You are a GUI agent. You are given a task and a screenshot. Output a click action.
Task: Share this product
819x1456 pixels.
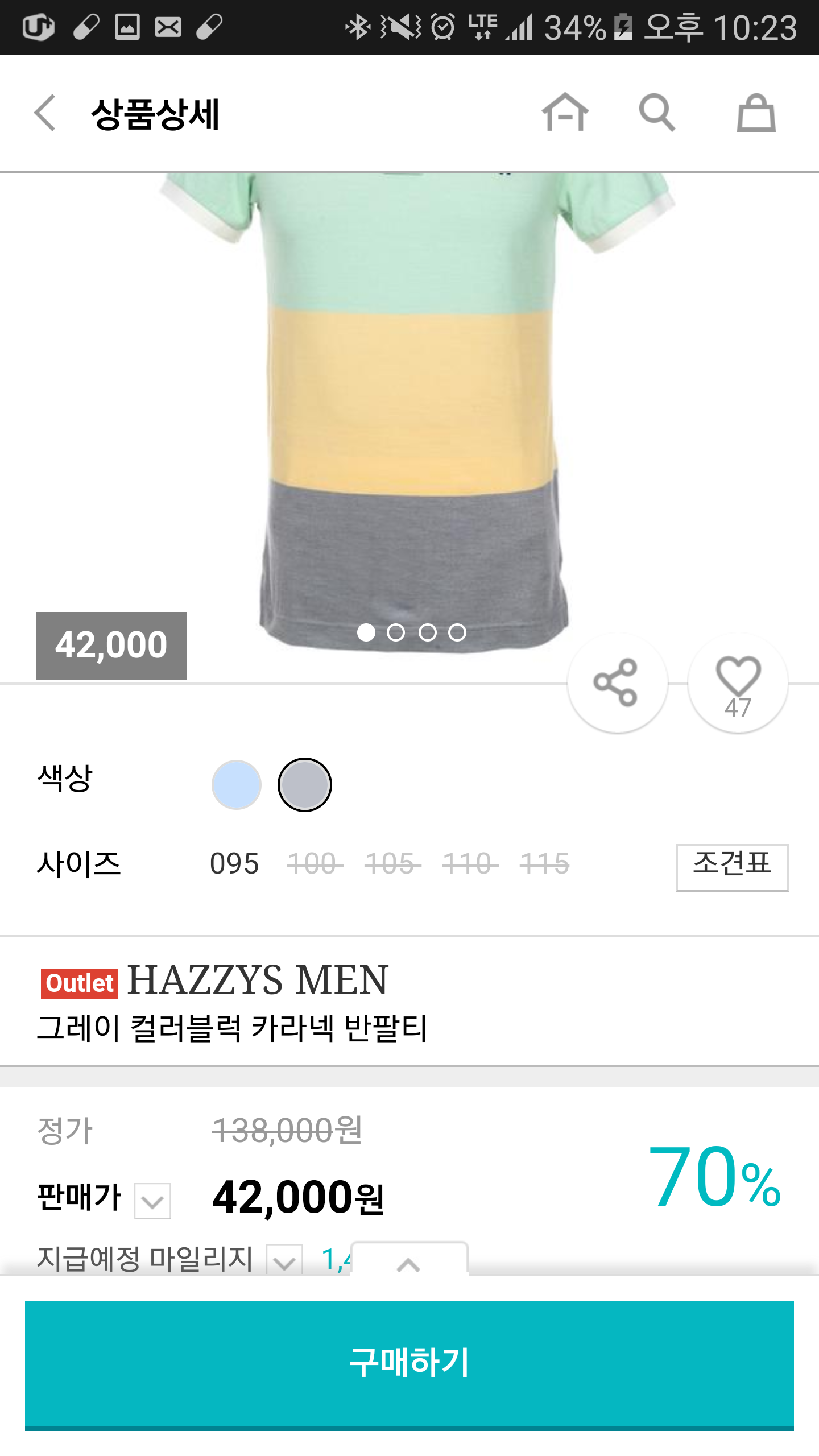point(617,682)
